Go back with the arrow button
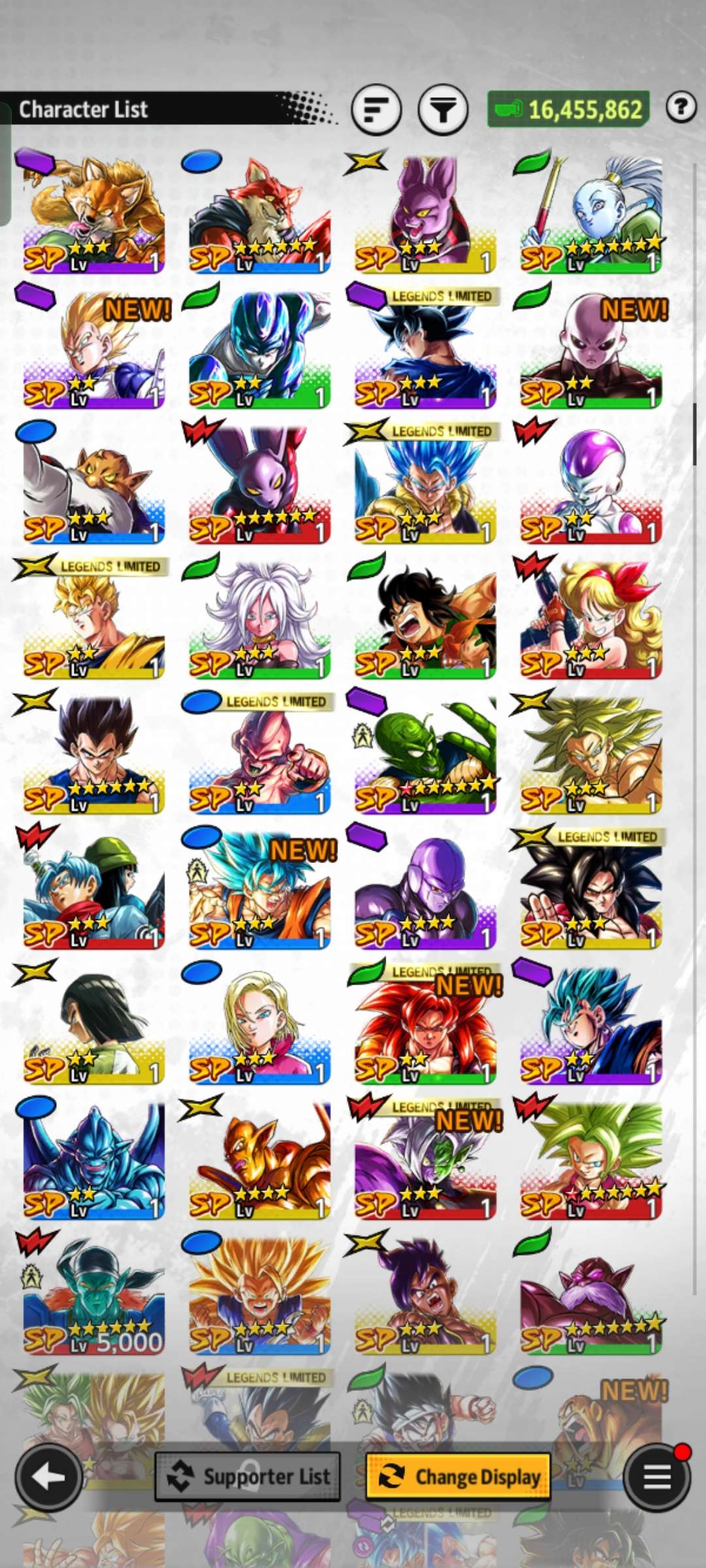This screenshot has width=706, height=1568. [48, 1477]
